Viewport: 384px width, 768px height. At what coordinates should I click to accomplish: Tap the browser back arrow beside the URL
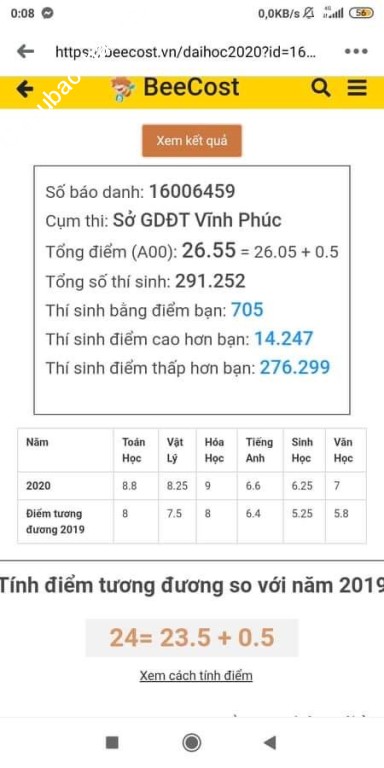25,51
